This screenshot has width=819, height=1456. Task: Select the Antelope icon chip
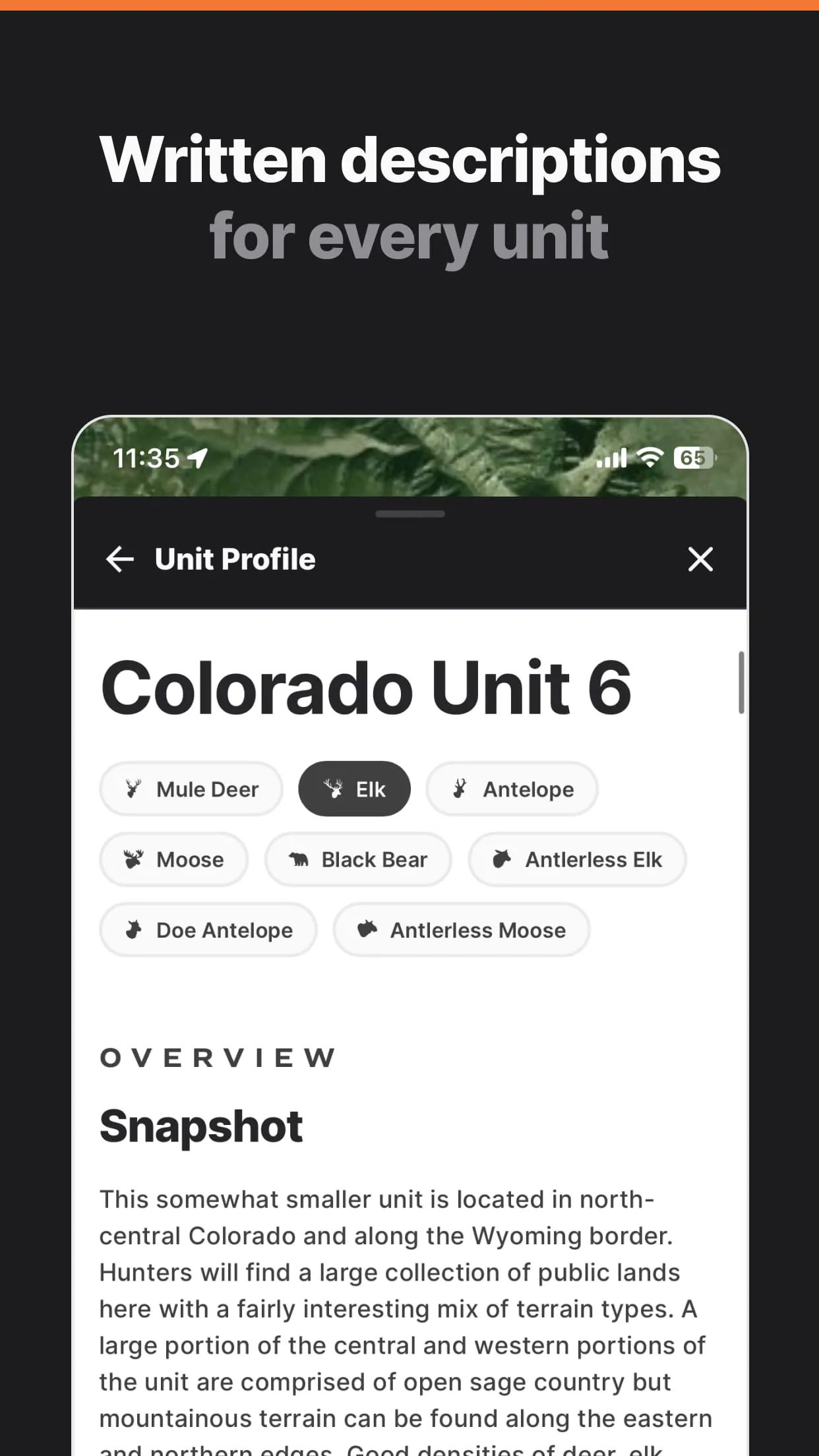[460, 789]
